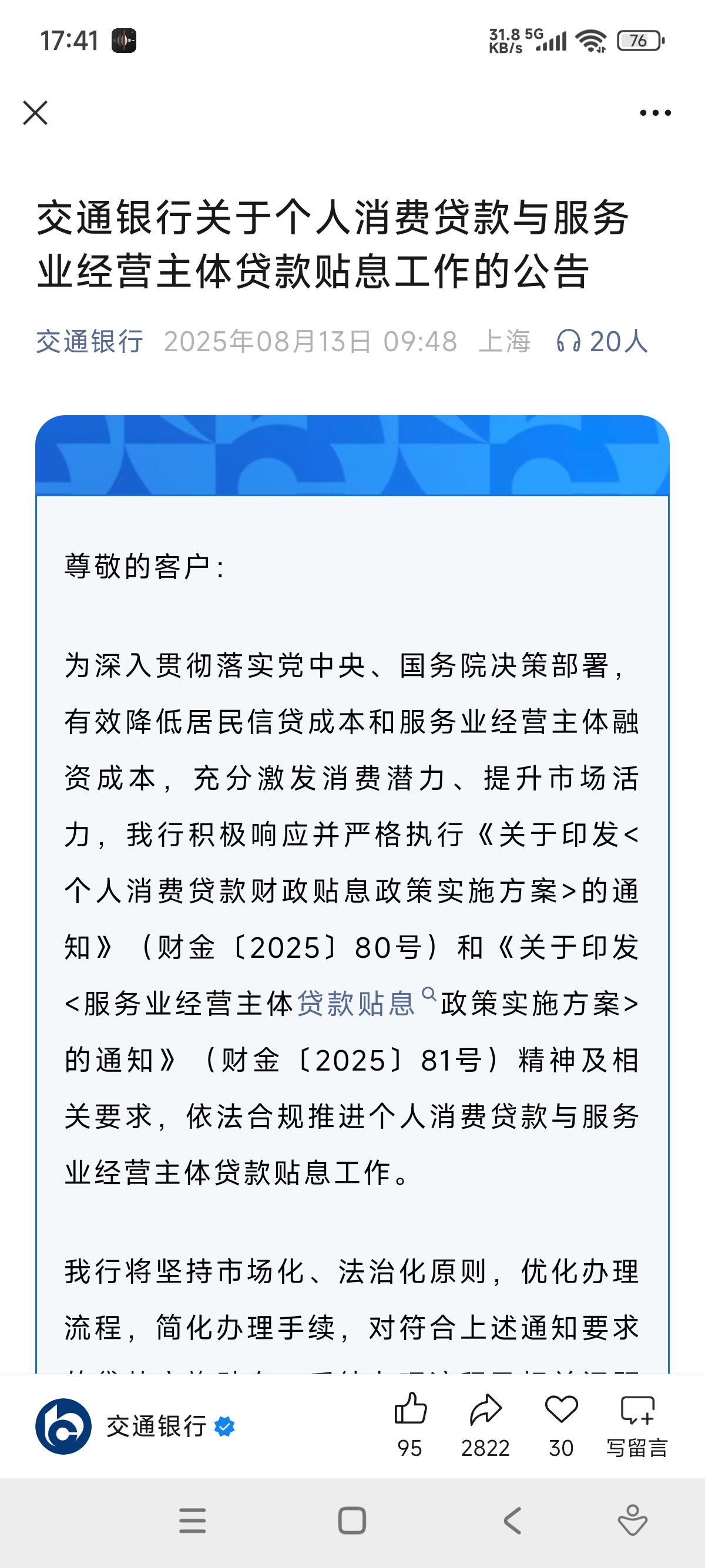Close the article page
Image resolution: width=705 pixels, height=1568 pixels.
coord(35,113)
